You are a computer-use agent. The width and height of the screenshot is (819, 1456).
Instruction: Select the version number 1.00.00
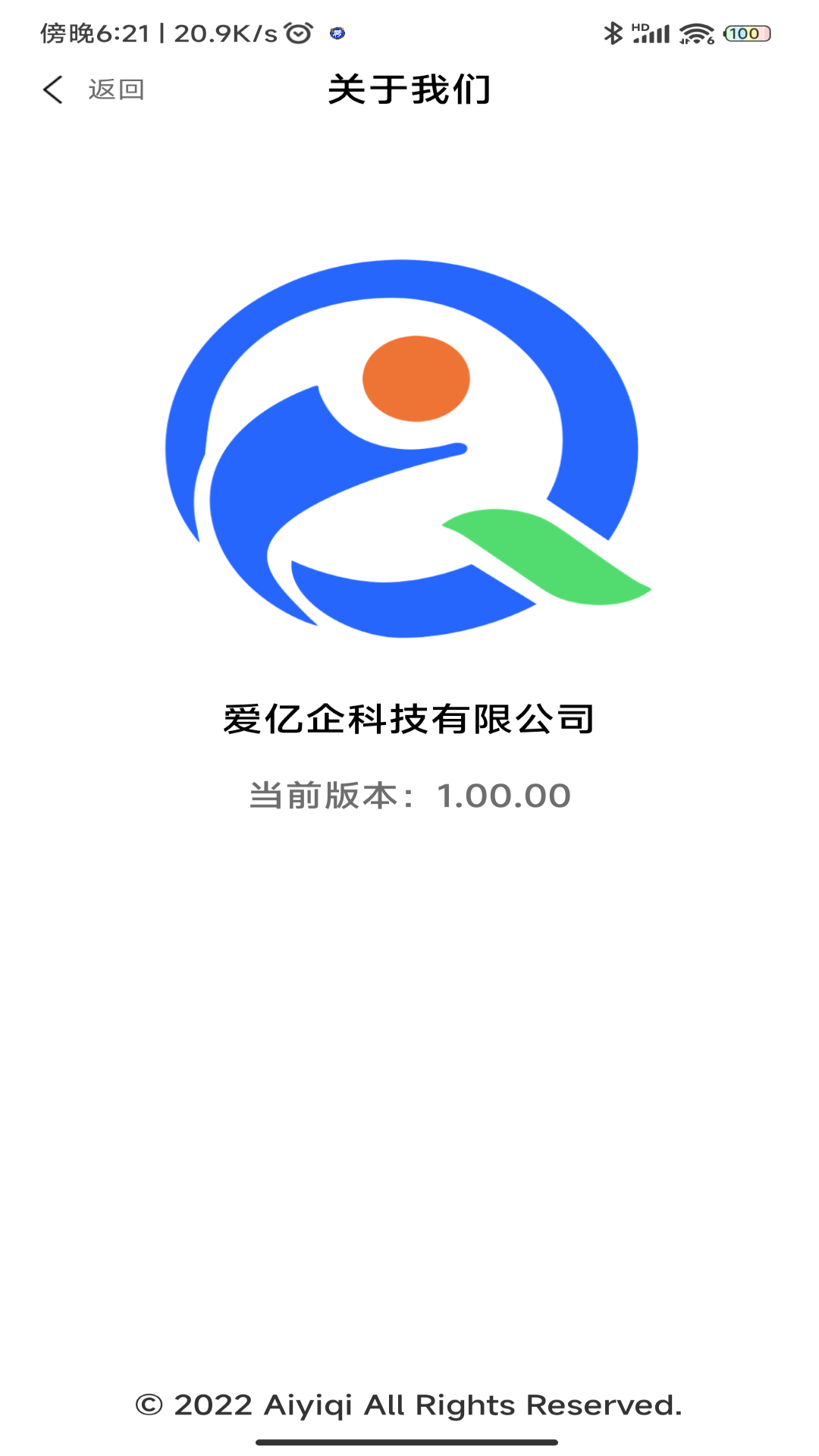[504, 795]
